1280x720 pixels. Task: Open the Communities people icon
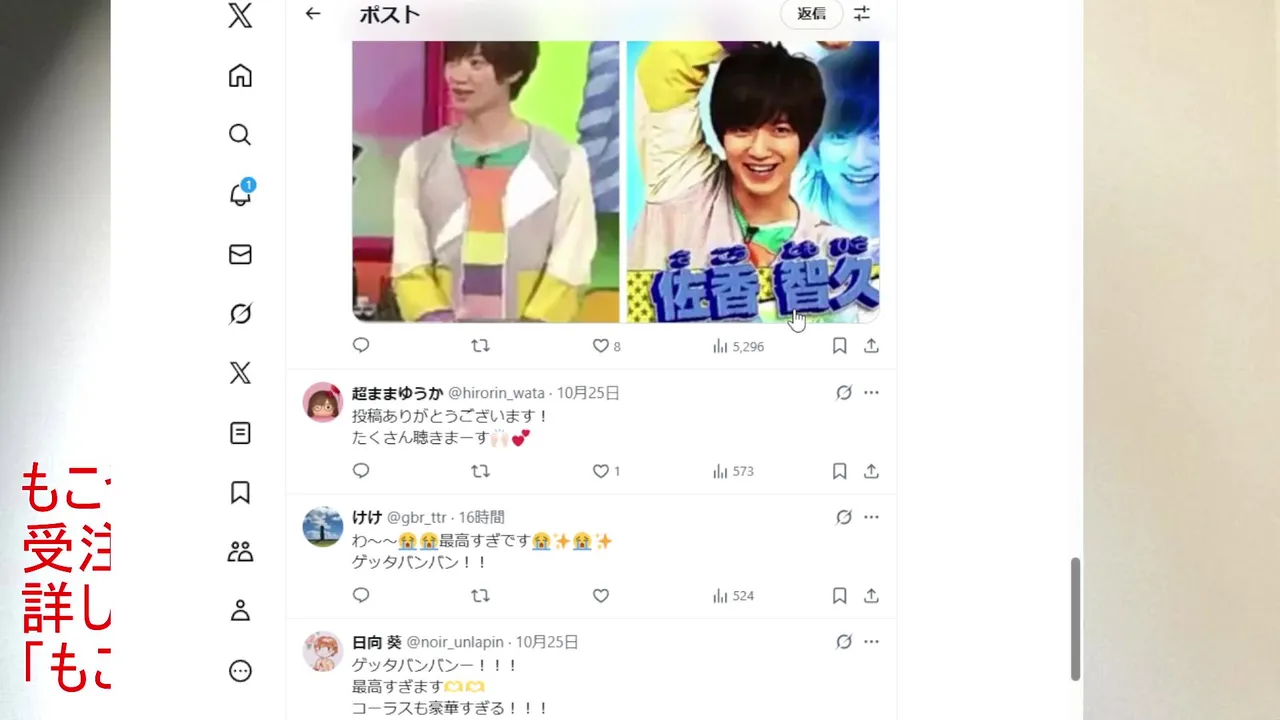coord(240,552)
